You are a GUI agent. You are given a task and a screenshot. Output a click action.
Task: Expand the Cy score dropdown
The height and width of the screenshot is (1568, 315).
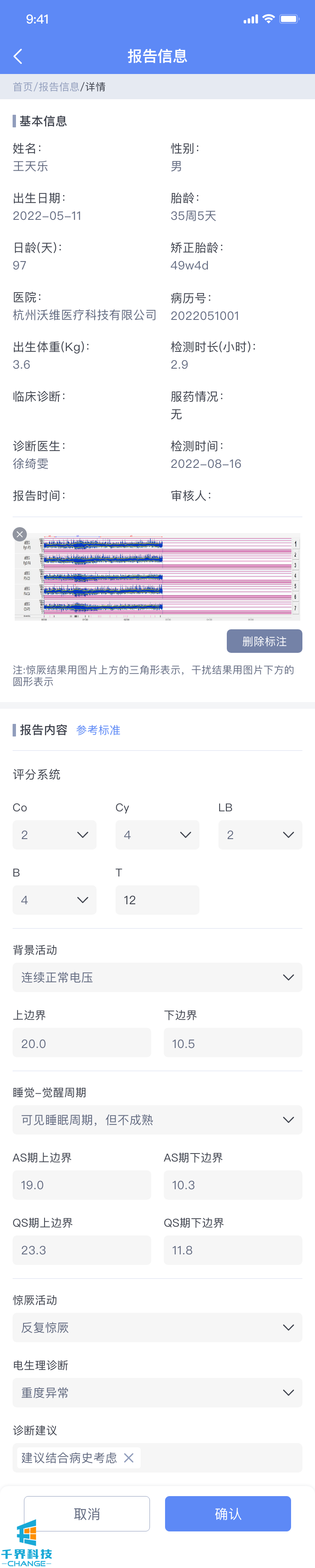point(157,834)
